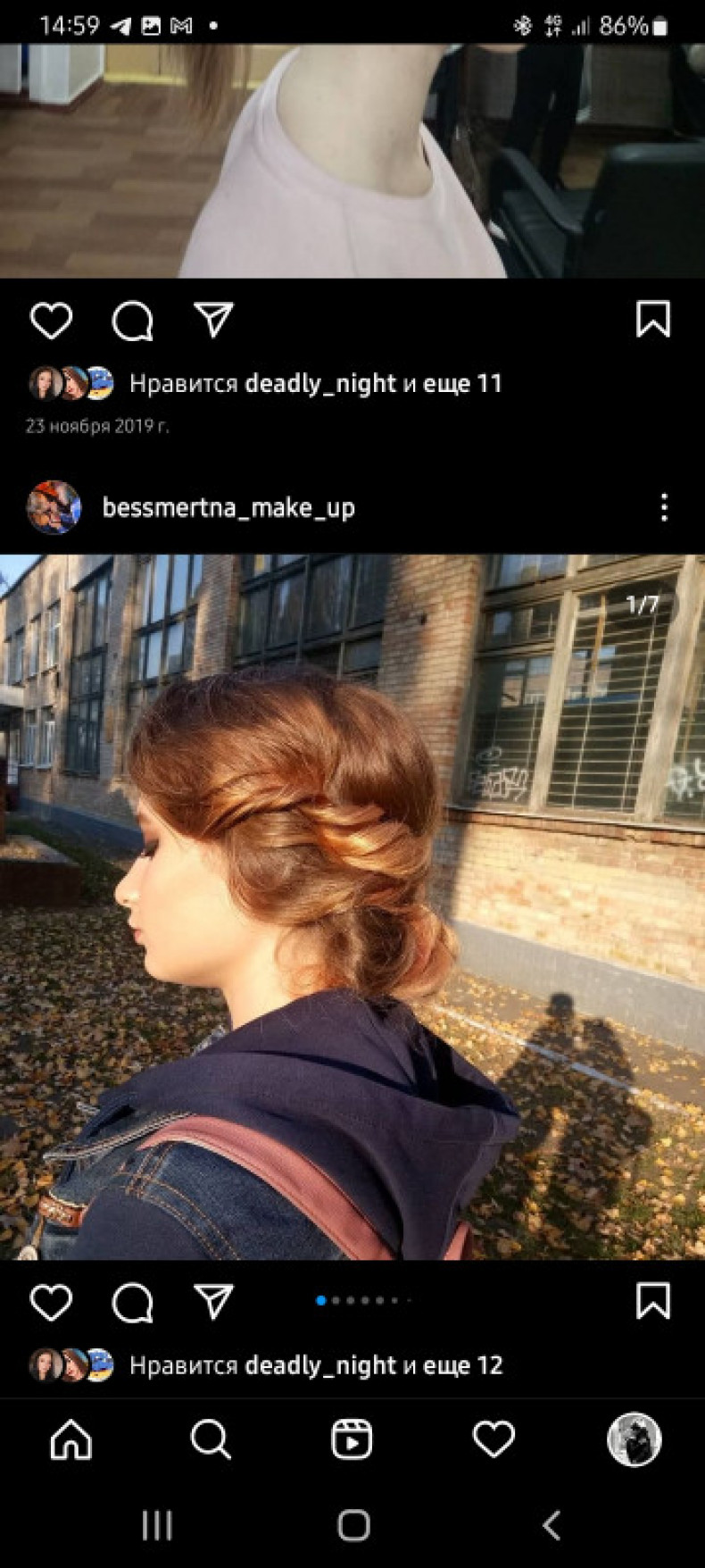Comment on the post dated 23 ноября 2019
Image resolution: width=705 pixels, height=1568 pixels.
[x=132, y=321]
